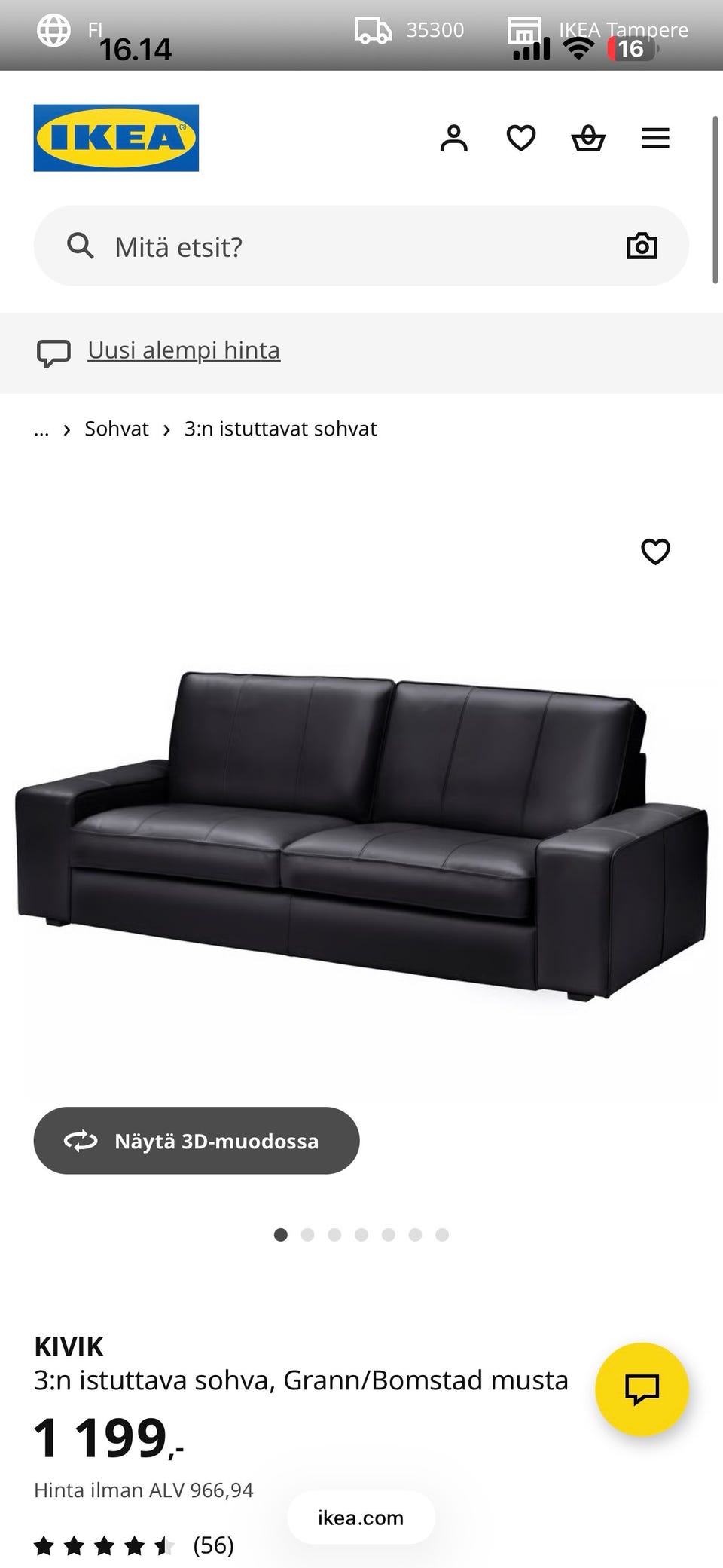Change the FI language setting
Image resolution: width=723 pixels, height=1568 pixels.
tap(69, 30)
